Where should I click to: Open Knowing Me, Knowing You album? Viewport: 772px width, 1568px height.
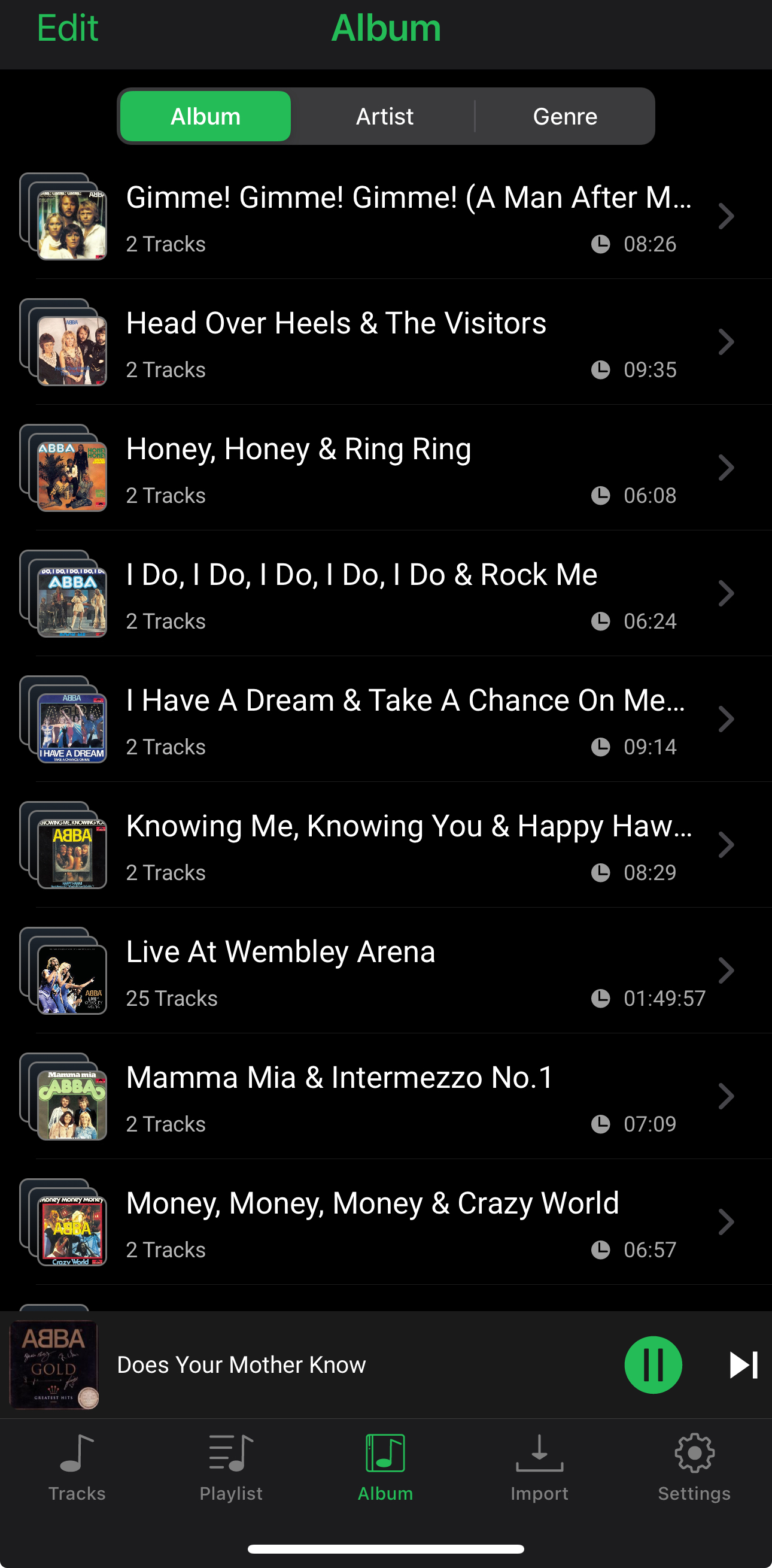click(408, 845)
